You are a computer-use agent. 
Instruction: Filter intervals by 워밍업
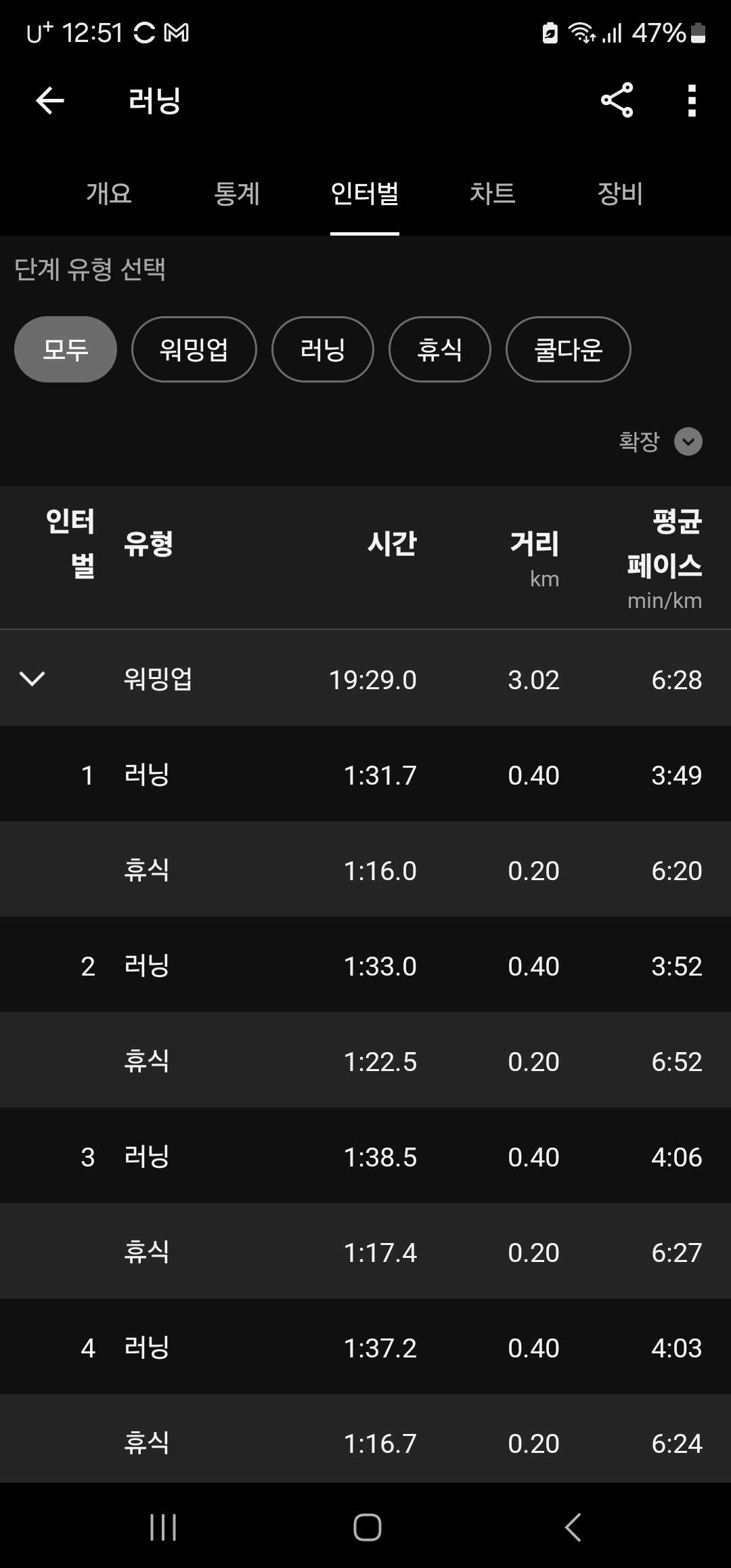tap(194, 349)
